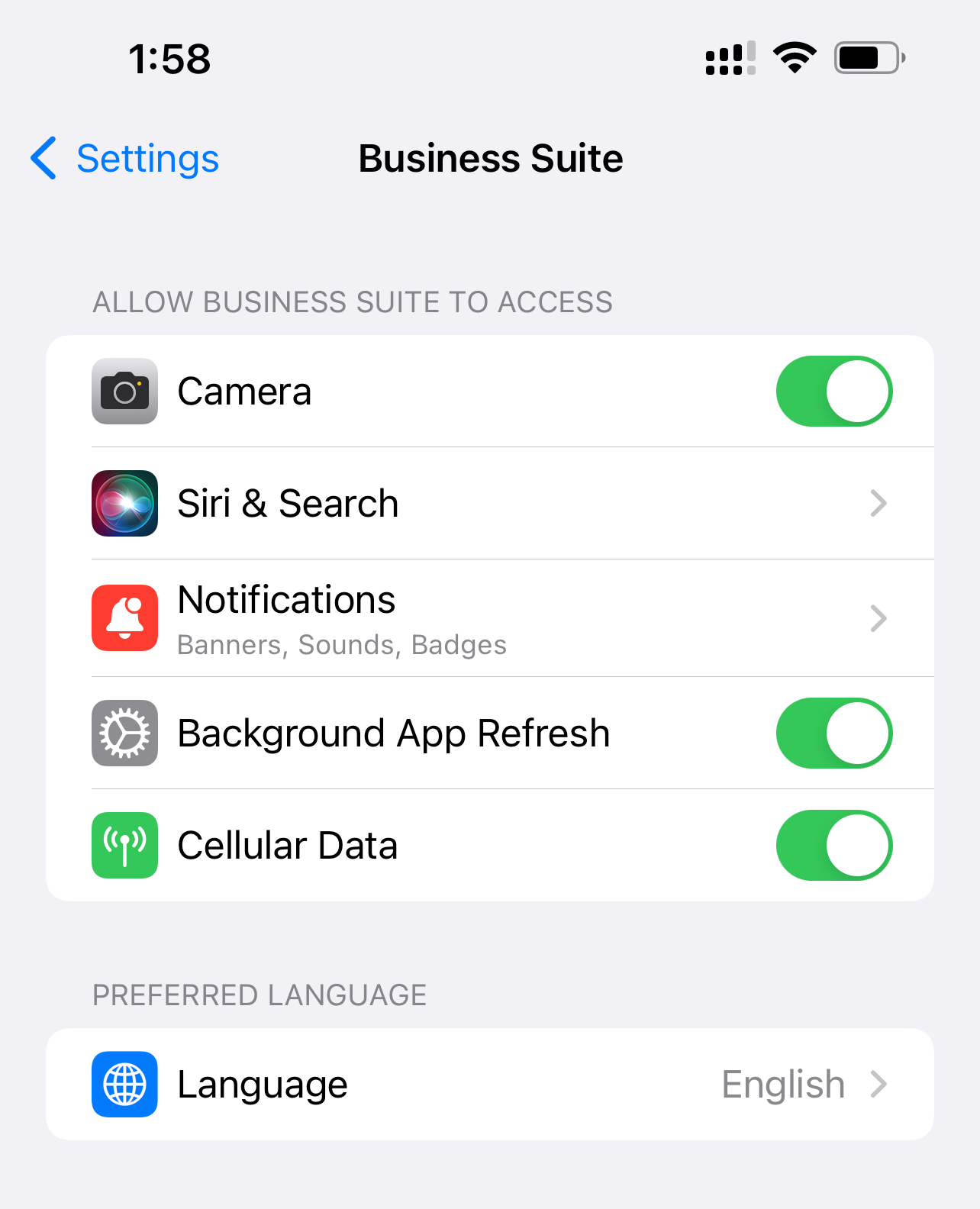Disable Cellular Data for Business Suite
Viewport: 980px width, 1209px height.
tap(834, 845)
